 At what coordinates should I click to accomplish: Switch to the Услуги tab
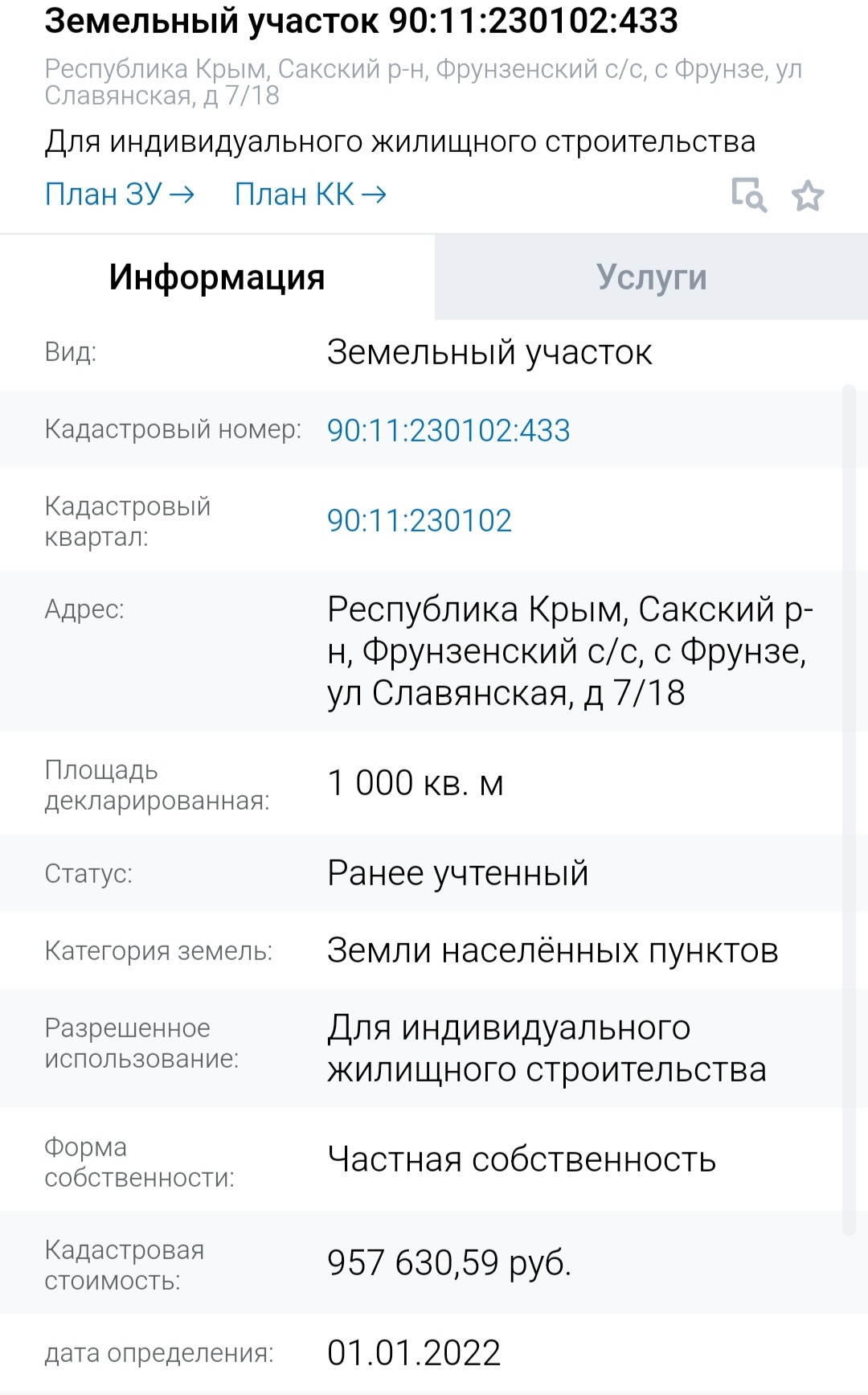(651, 277)
